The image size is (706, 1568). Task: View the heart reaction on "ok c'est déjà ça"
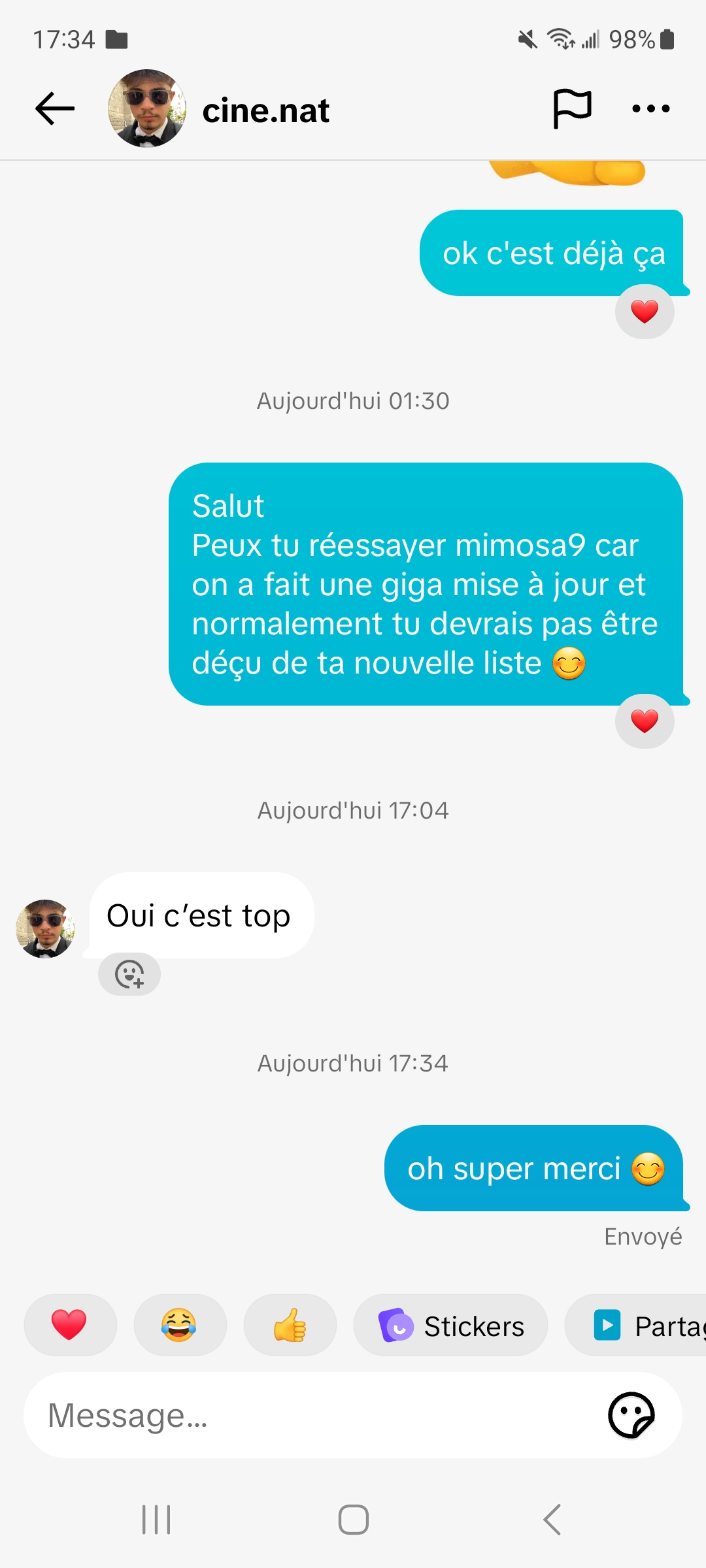point(645,312)
